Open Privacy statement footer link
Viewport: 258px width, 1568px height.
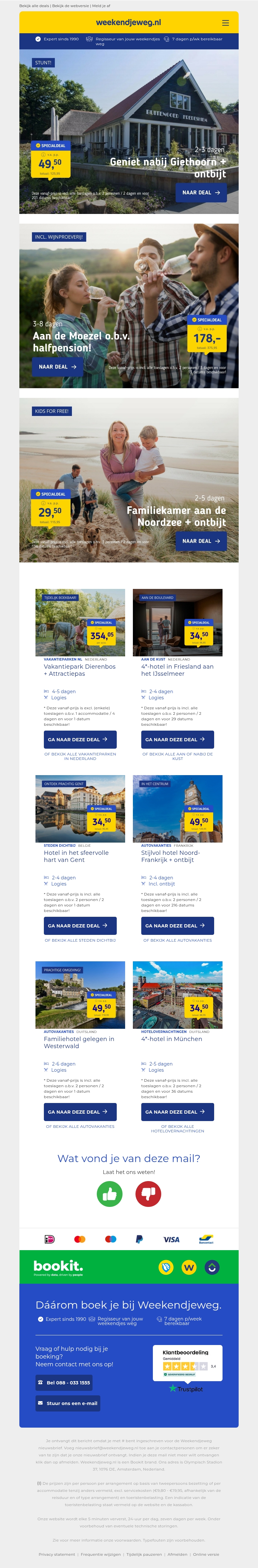tap(57, 1554)
